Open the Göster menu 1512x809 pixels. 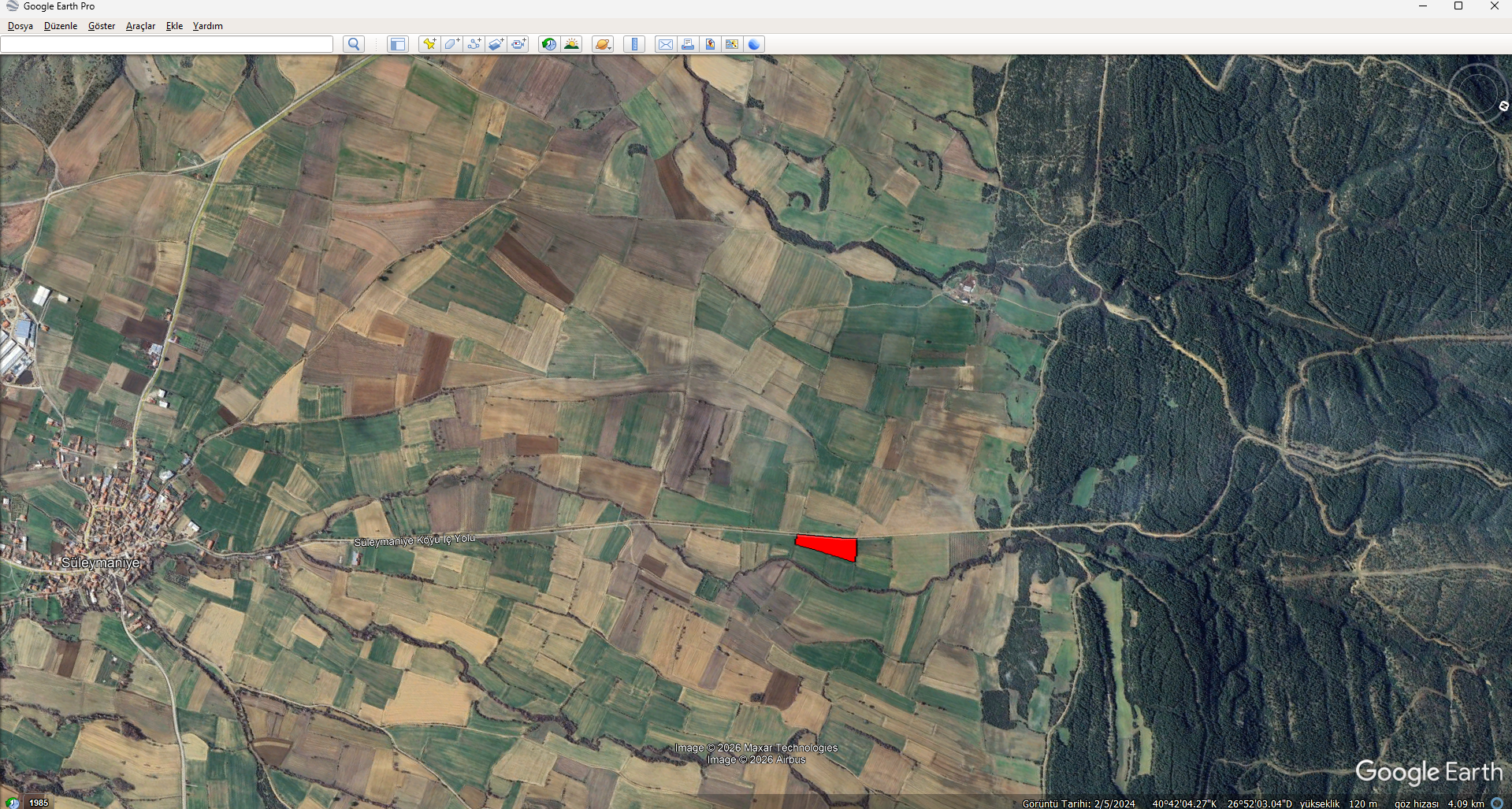[102, 26]
